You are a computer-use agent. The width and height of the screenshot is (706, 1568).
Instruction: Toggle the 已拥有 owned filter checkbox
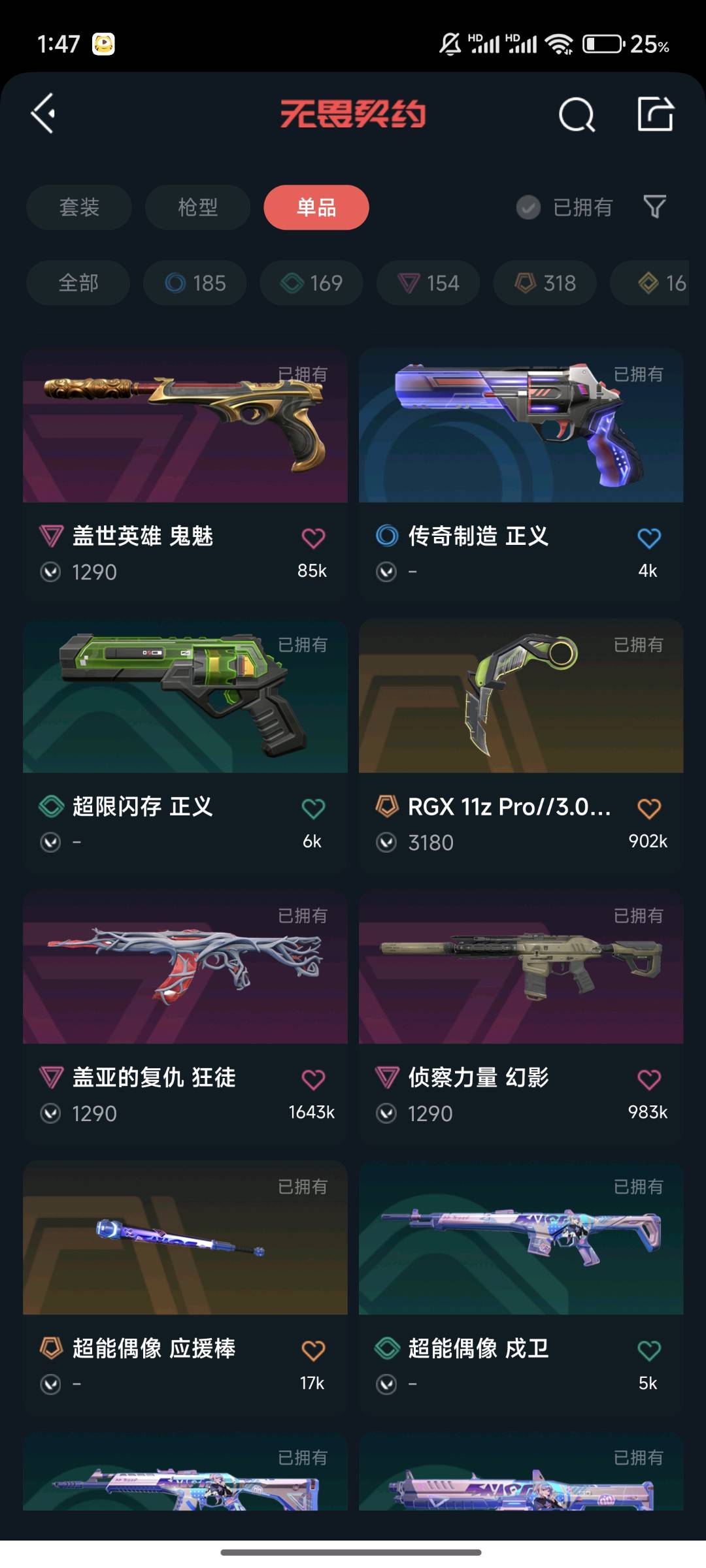click(x=528, y=208)
